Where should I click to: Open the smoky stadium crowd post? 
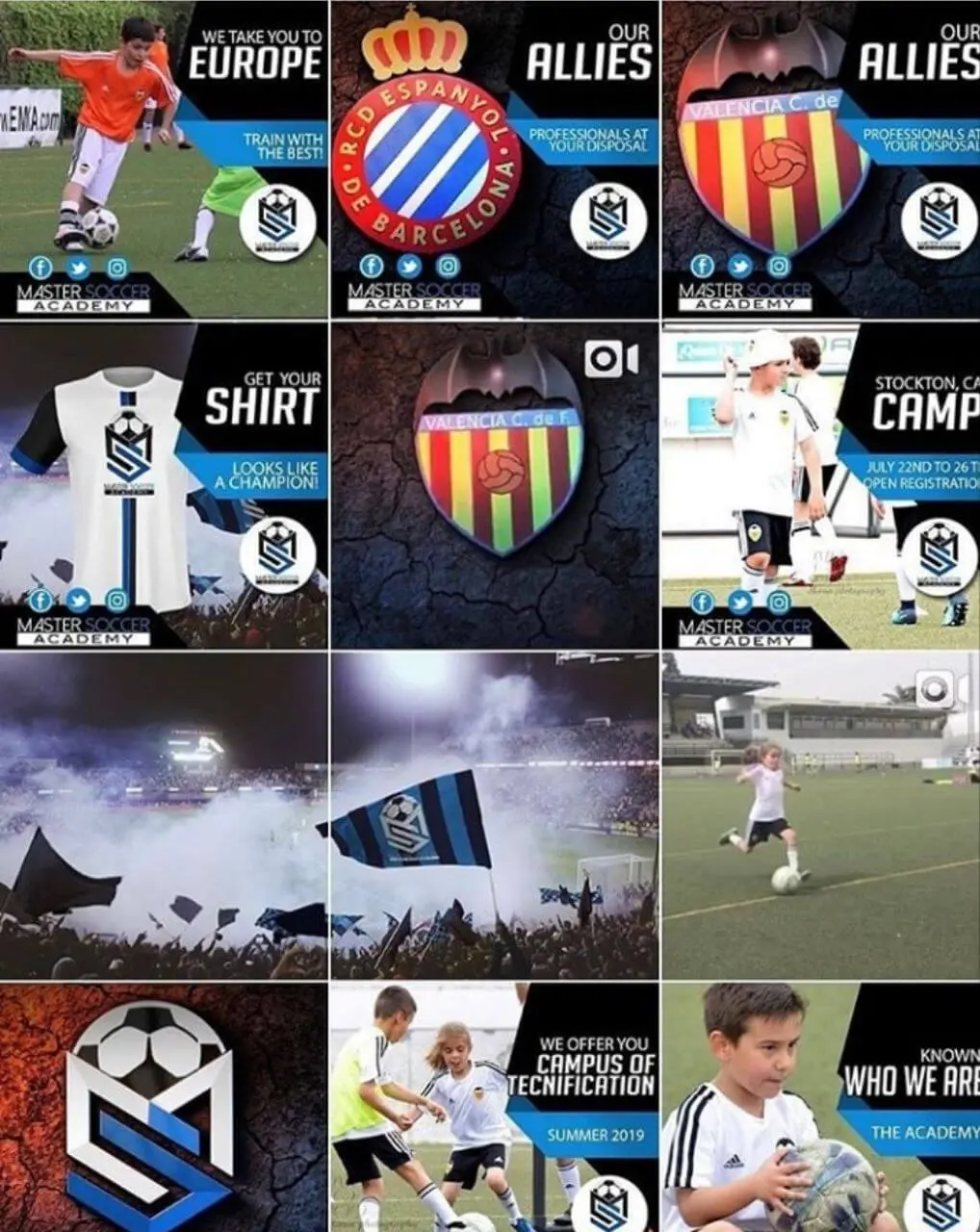(164, 816)
